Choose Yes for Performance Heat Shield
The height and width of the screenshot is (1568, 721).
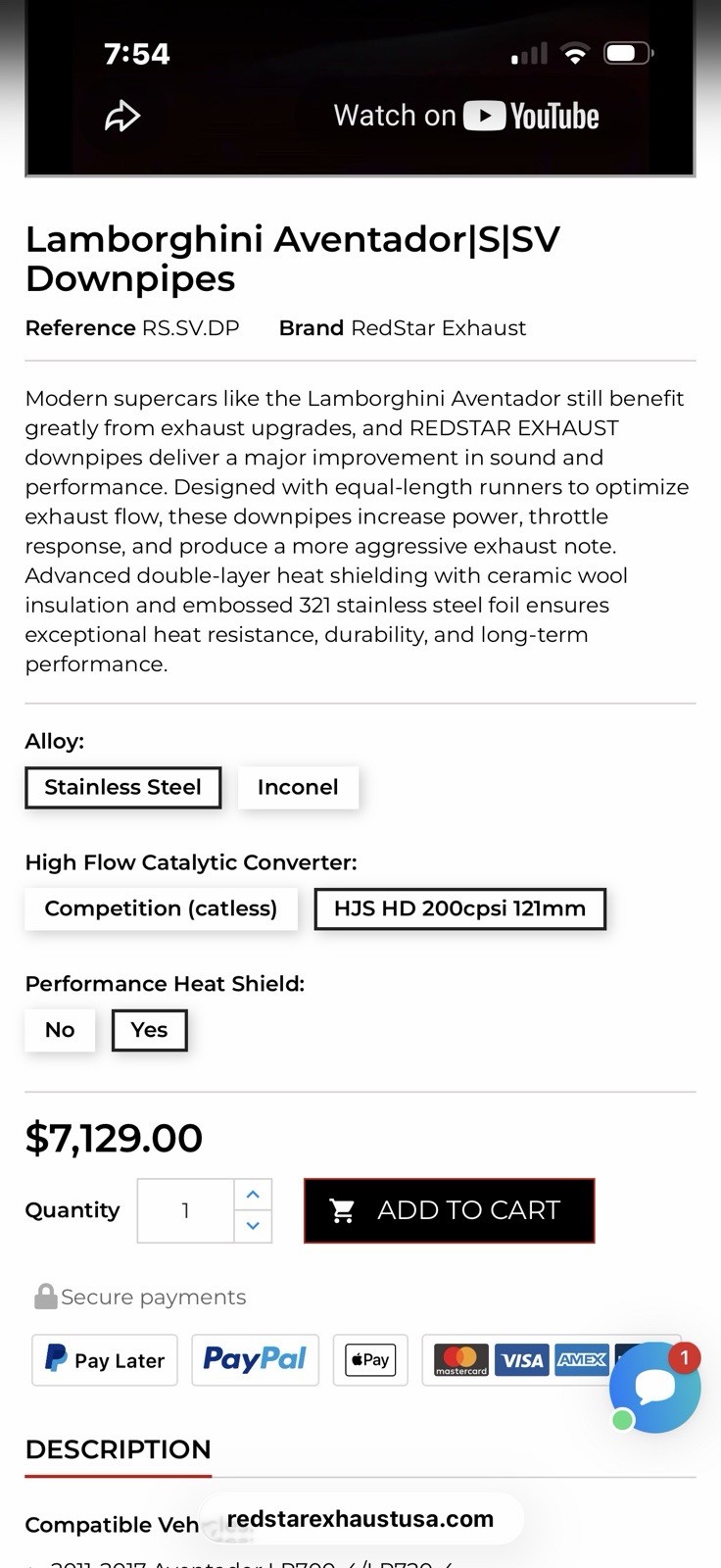[x=149, y=1030]
